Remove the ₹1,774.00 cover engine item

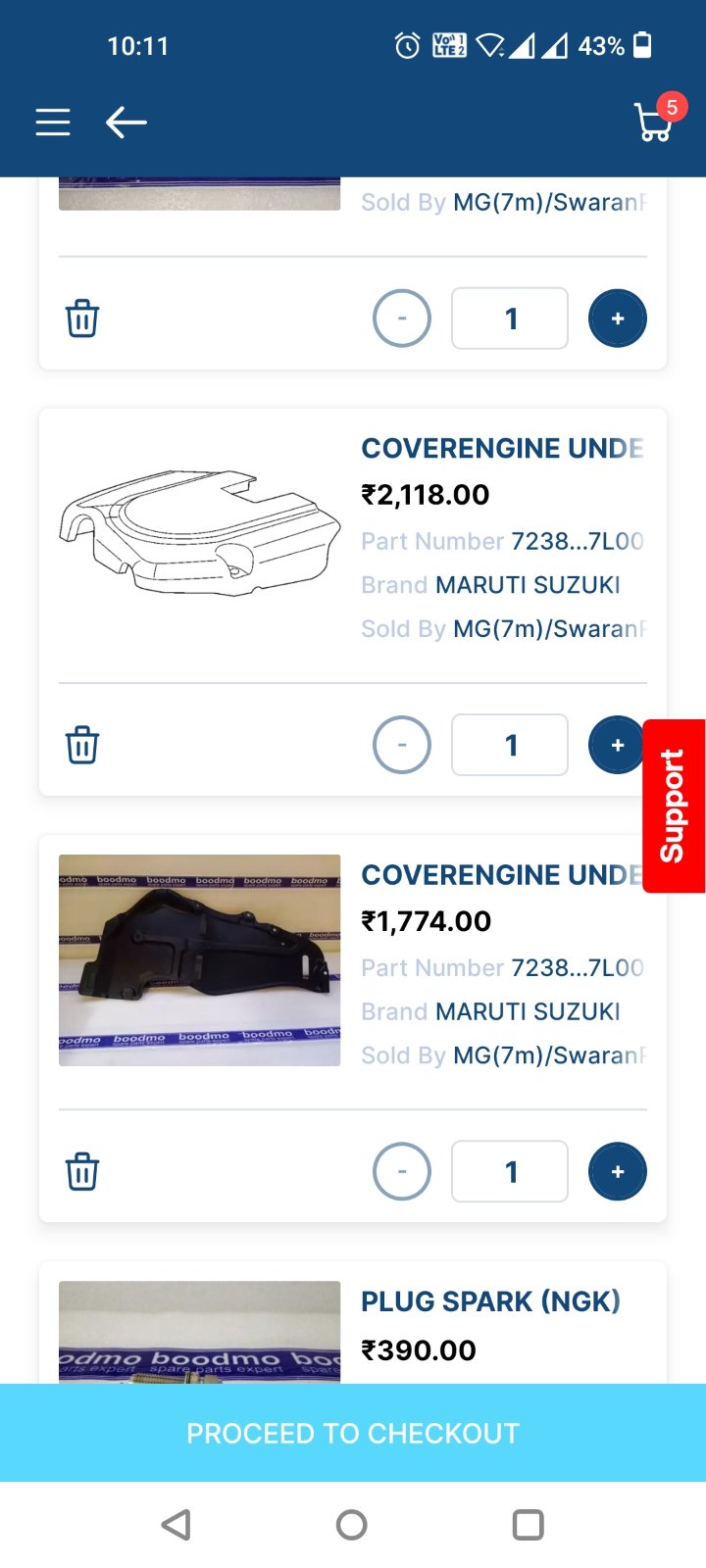tap(82, 1171)
